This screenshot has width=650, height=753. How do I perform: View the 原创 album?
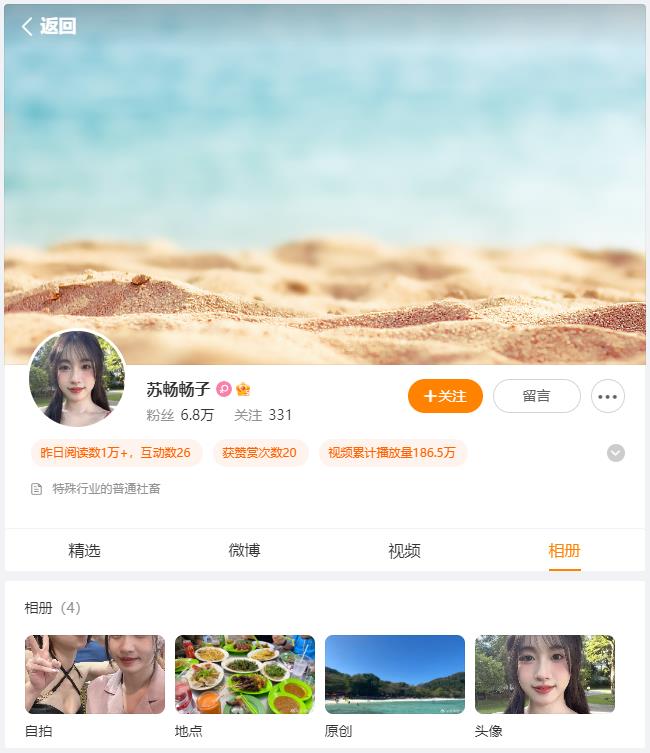(395, 674)
